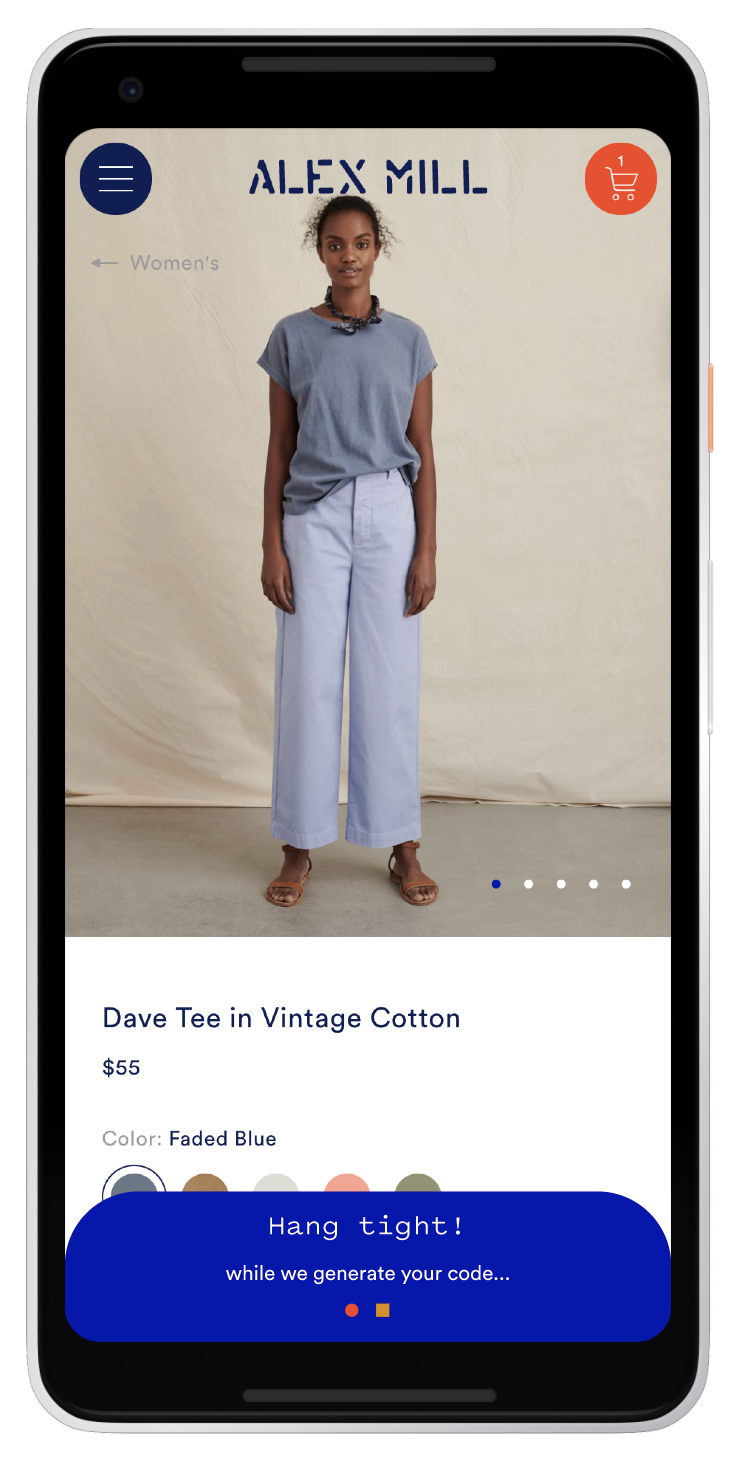Open the hamburger menu
740x1460 pixels.
116,179
